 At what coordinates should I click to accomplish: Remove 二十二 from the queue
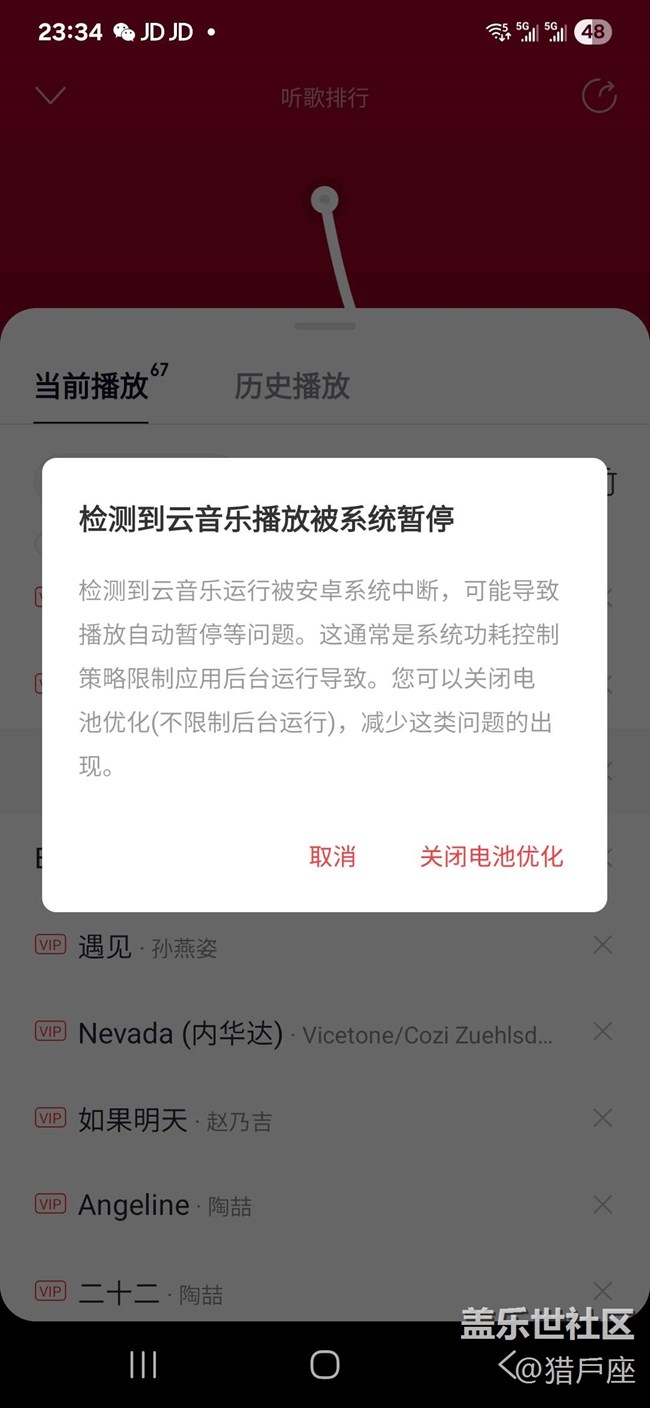point(602,1290)
